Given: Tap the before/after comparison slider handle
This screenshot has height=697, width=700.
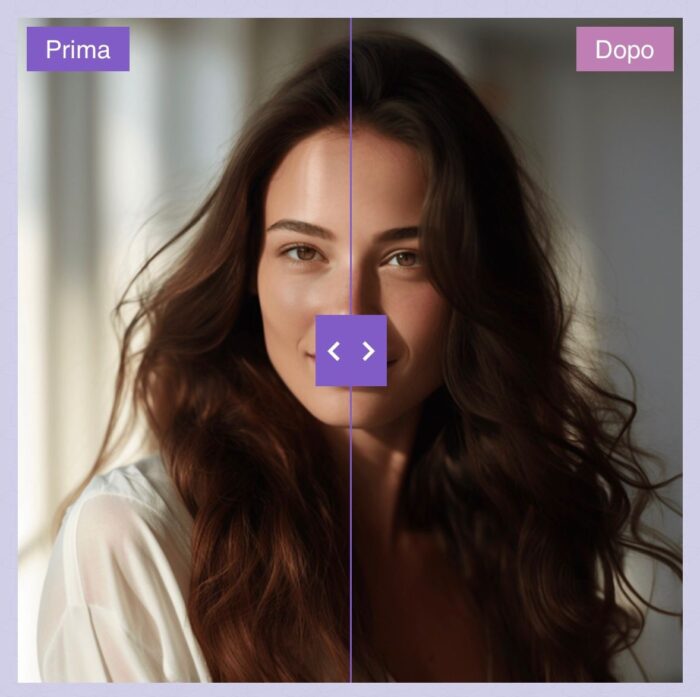Looking at the screenshot, I should coord(351,350).
